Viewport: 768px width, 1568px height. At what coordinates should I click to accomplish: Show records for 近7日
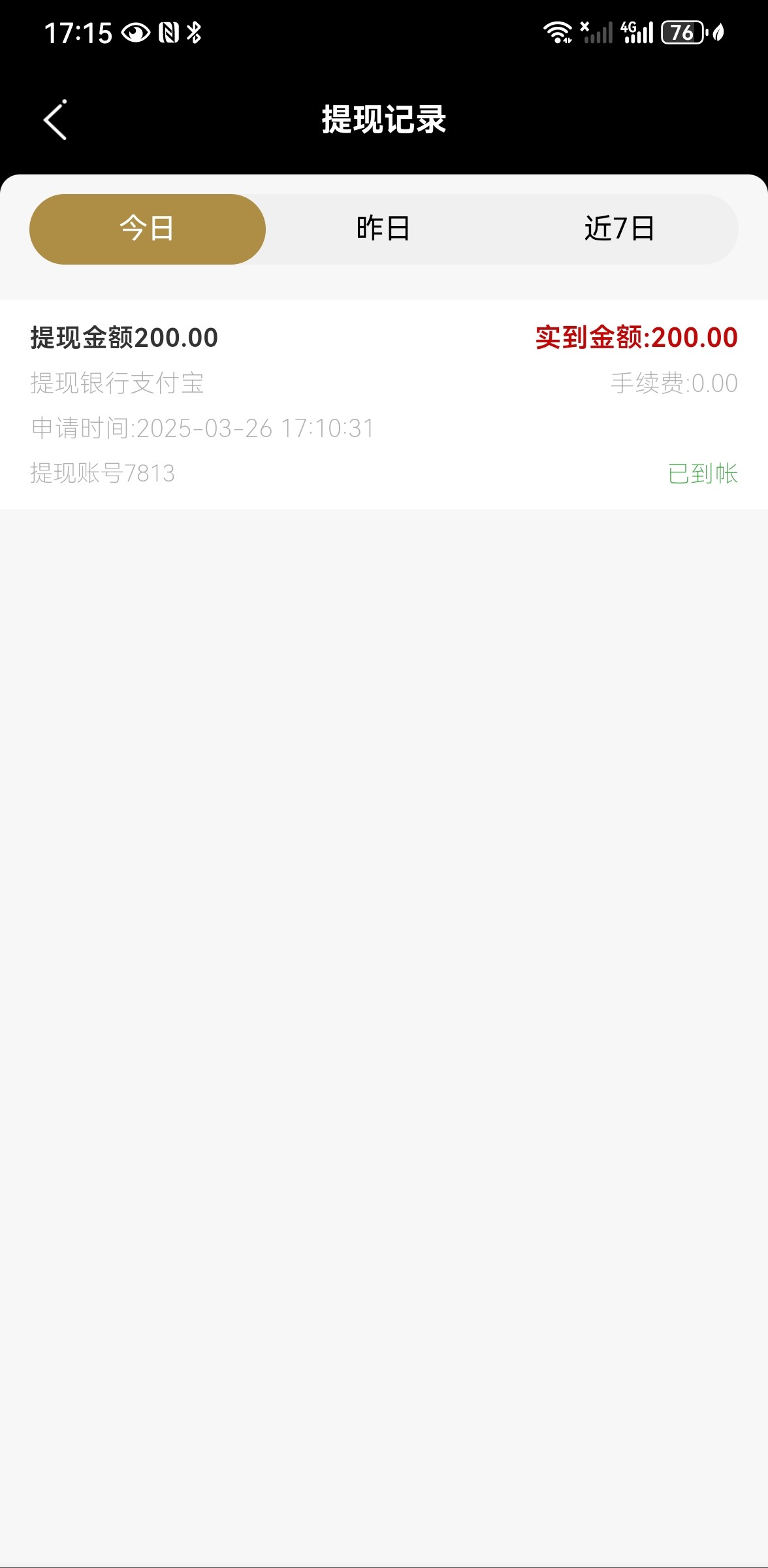(619, 229)
